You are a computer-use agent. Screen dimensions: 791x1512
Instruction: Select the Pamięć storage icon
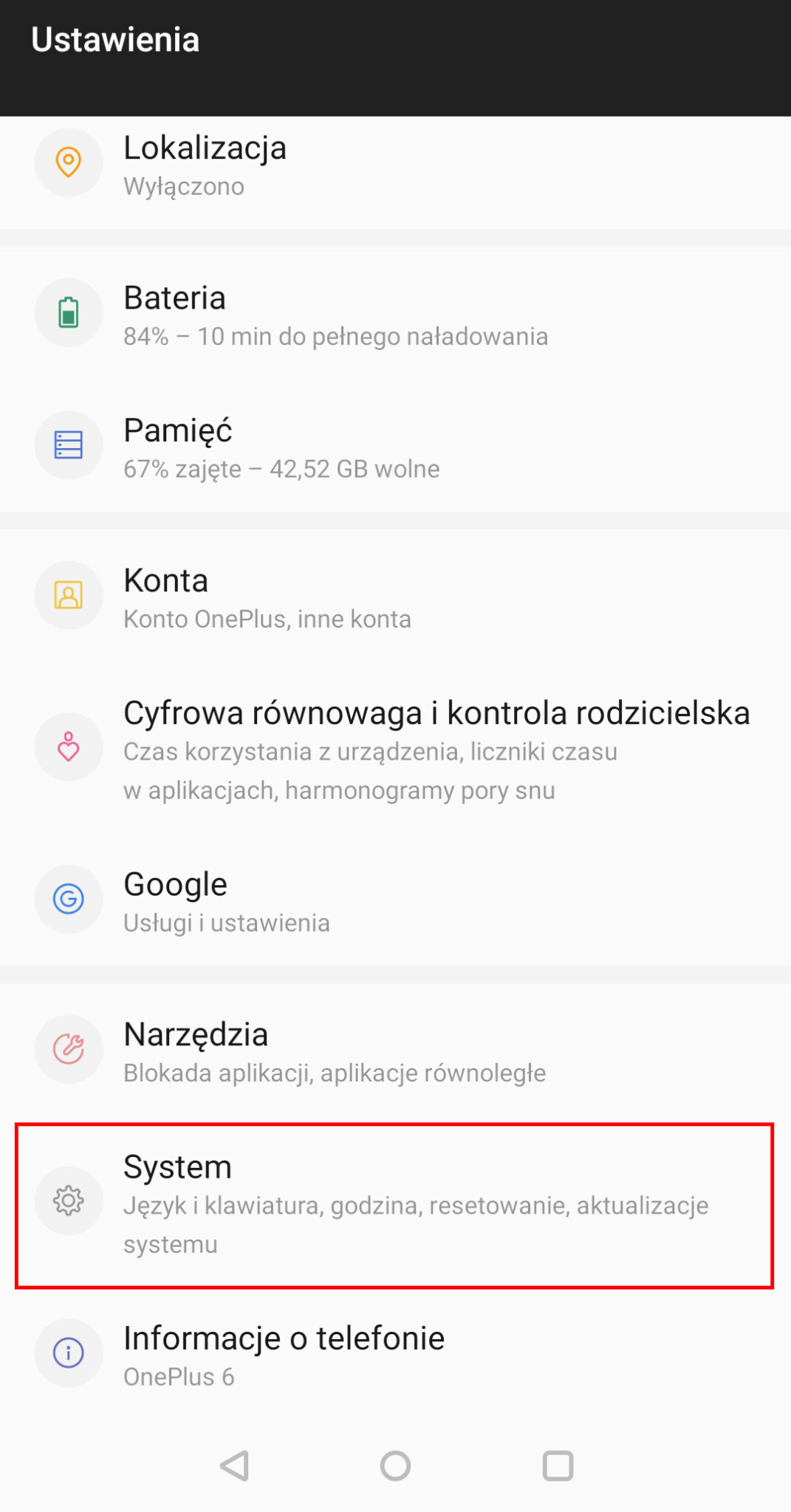click(68, 444)
